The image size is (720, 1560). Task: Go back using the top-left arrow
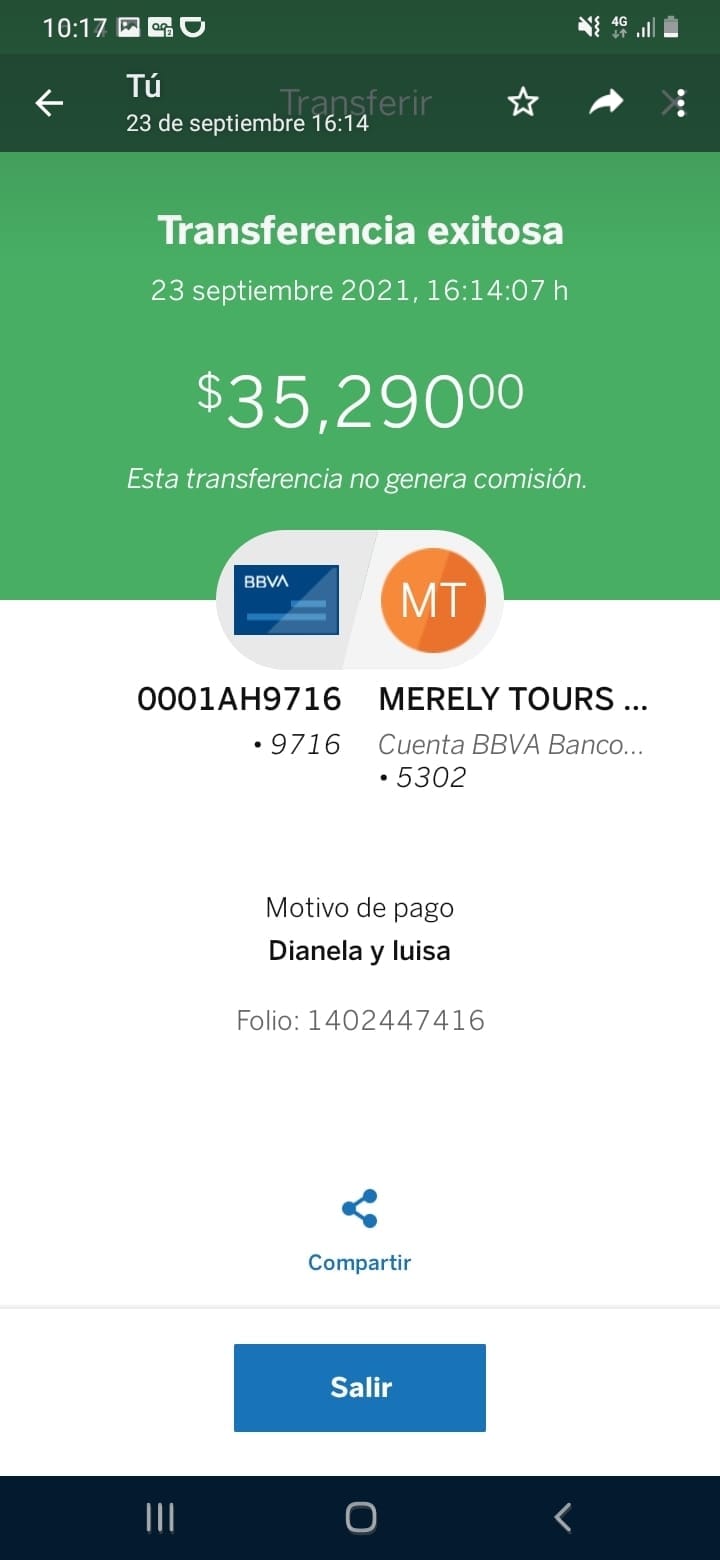click(49, 103)
